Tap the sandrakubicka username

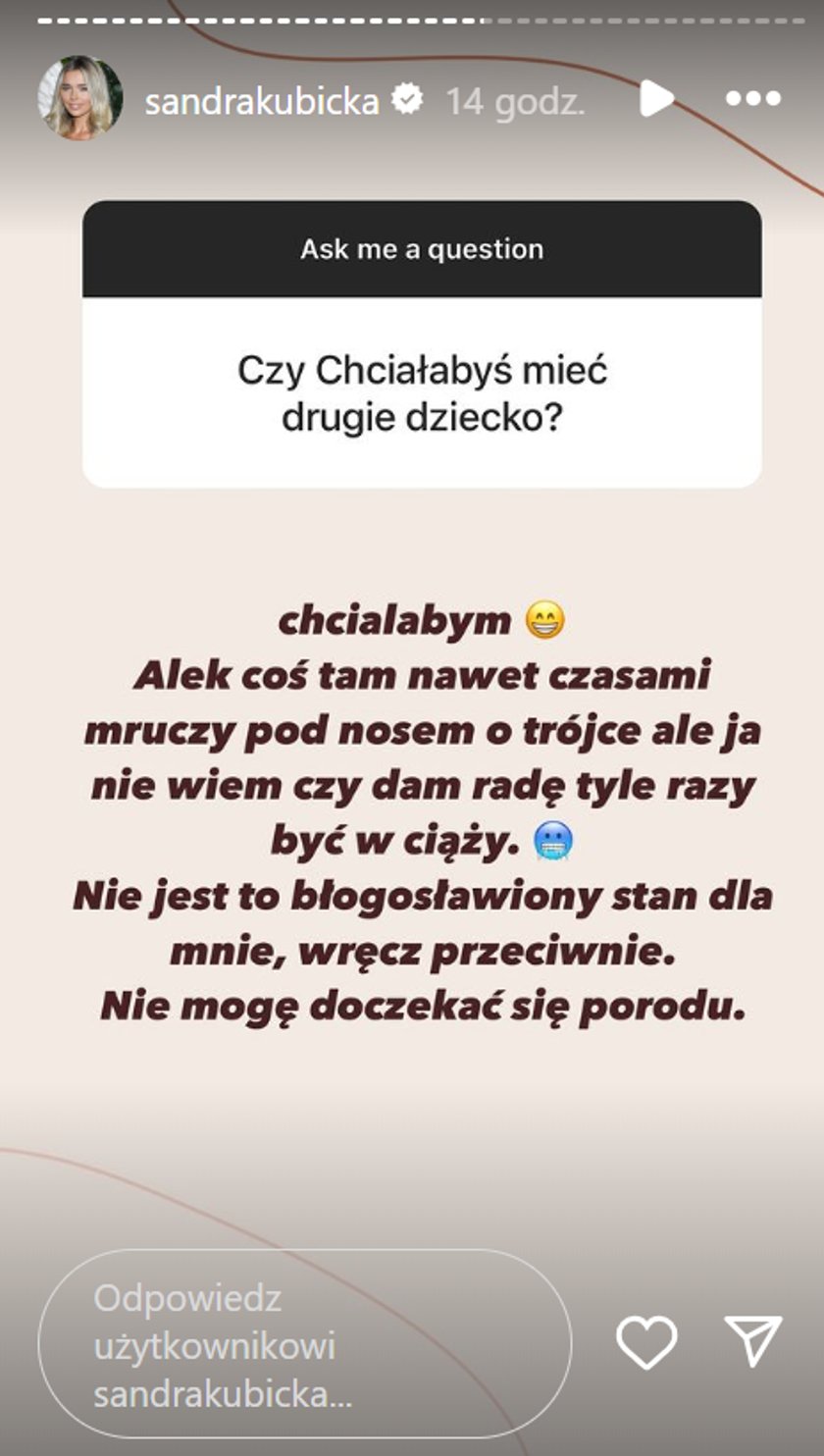(262, 100)
